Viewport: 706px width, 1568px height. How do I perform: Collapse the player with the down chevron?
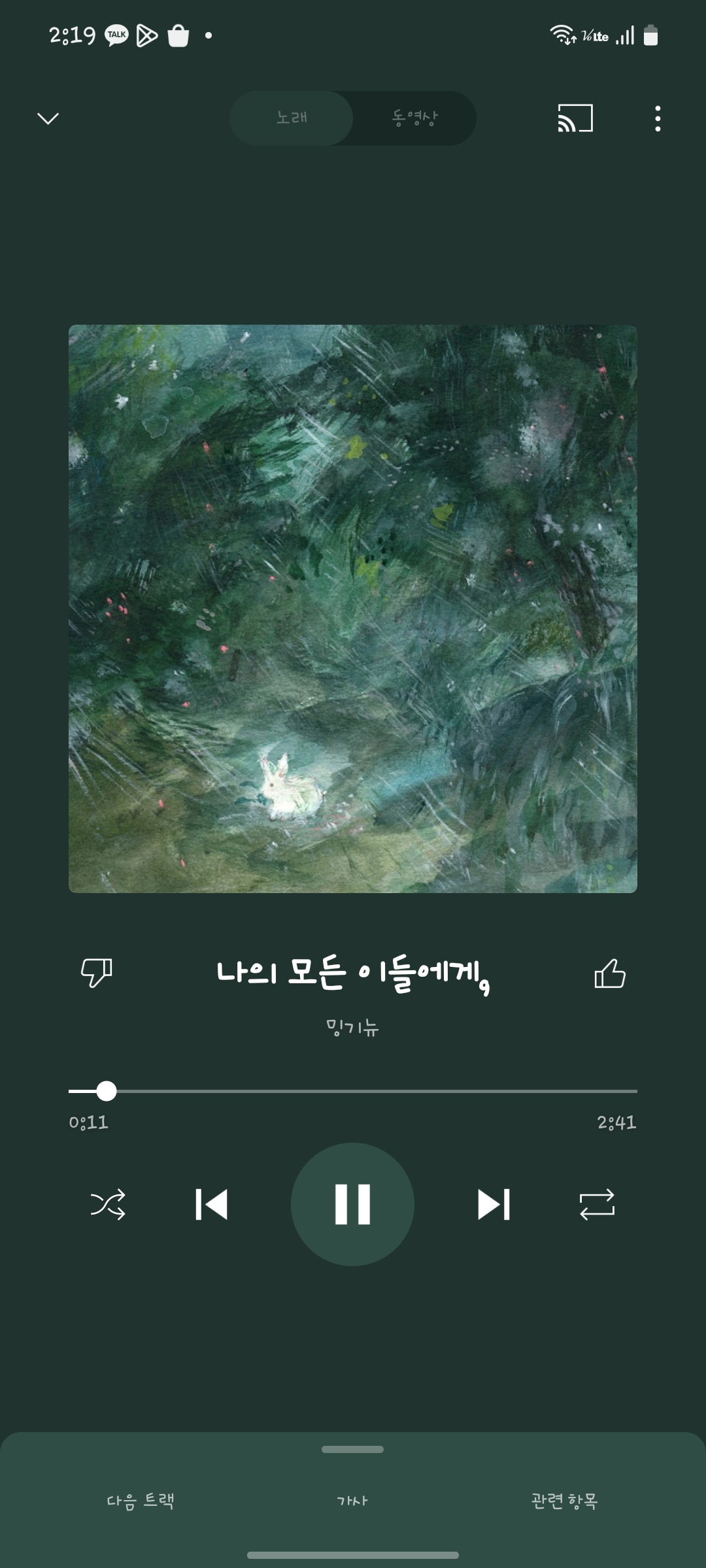click(47, 118)
